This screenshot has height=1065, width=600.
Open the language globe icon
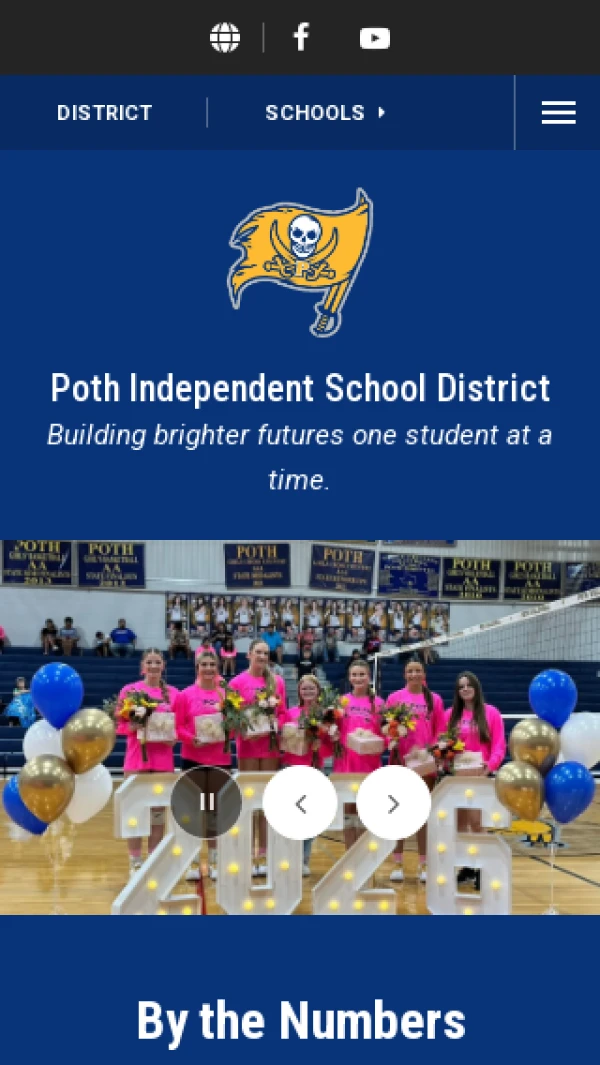[x=225, y=38]
